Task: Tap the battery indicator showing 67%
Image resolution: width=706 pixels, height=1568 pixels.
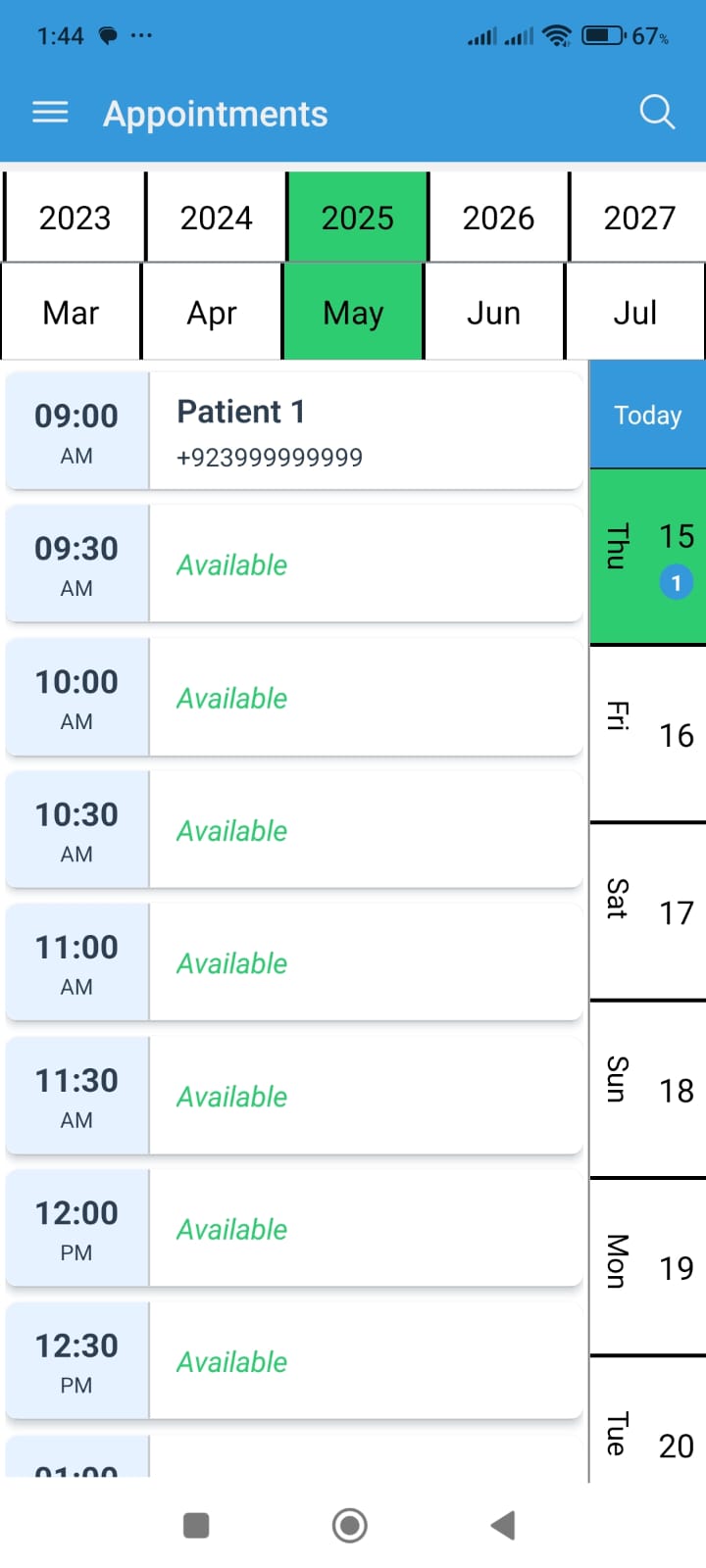Action: [600, 35]
